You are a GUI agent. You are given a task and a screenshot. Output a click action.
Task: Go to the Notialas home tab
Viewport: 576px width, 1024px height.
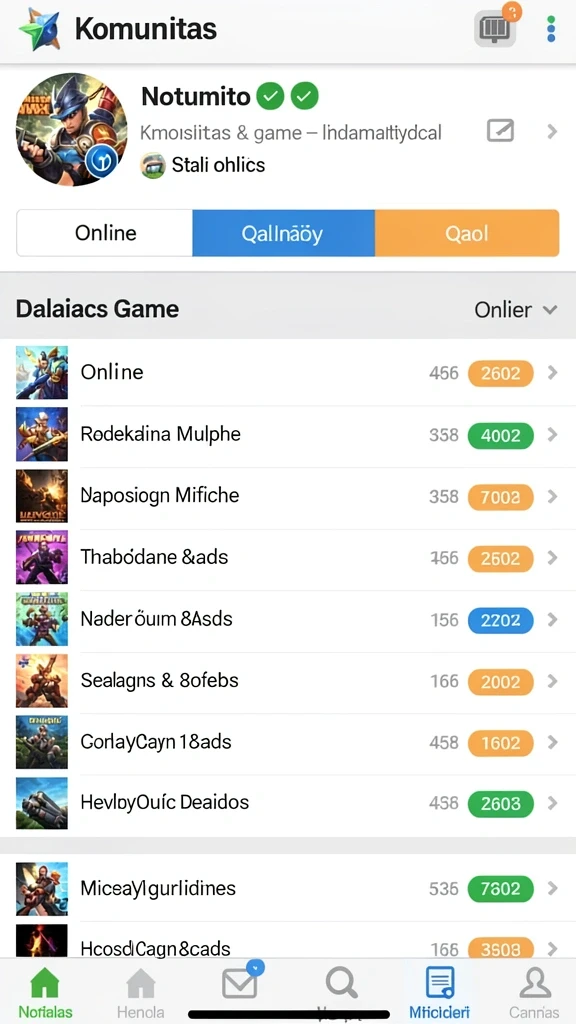45,991
